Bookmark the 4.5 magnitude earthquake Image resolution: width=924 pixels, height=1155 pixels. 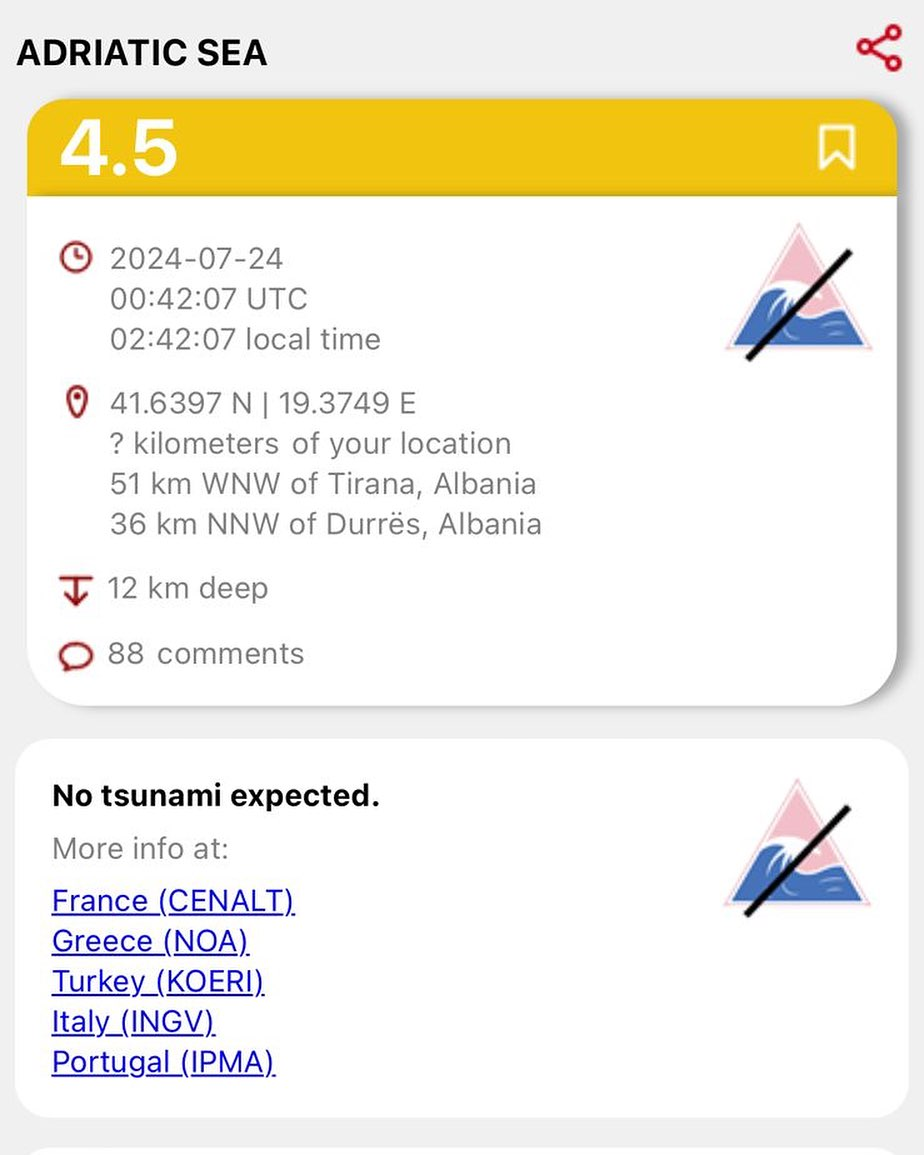836,148
